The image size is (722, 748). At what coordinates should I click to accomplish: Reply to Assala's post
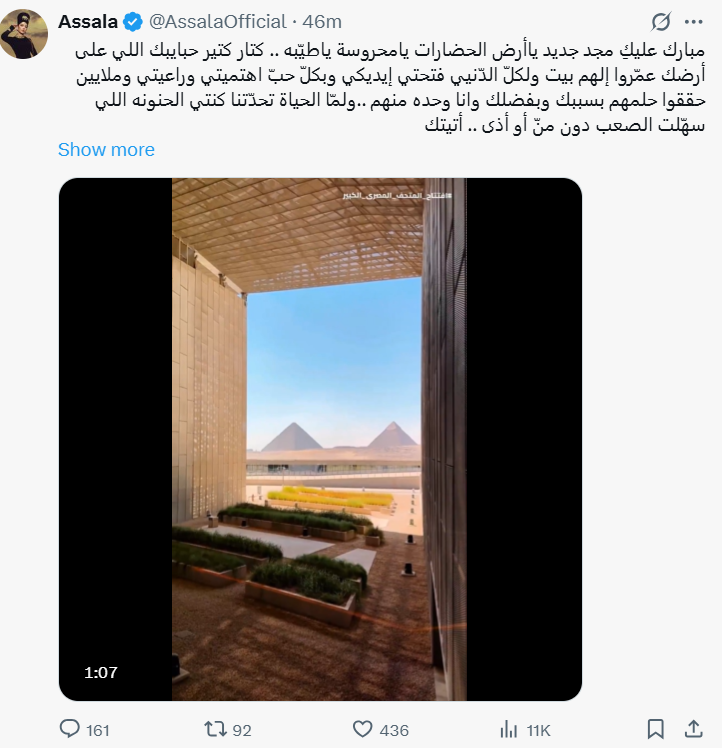[71, 729]
